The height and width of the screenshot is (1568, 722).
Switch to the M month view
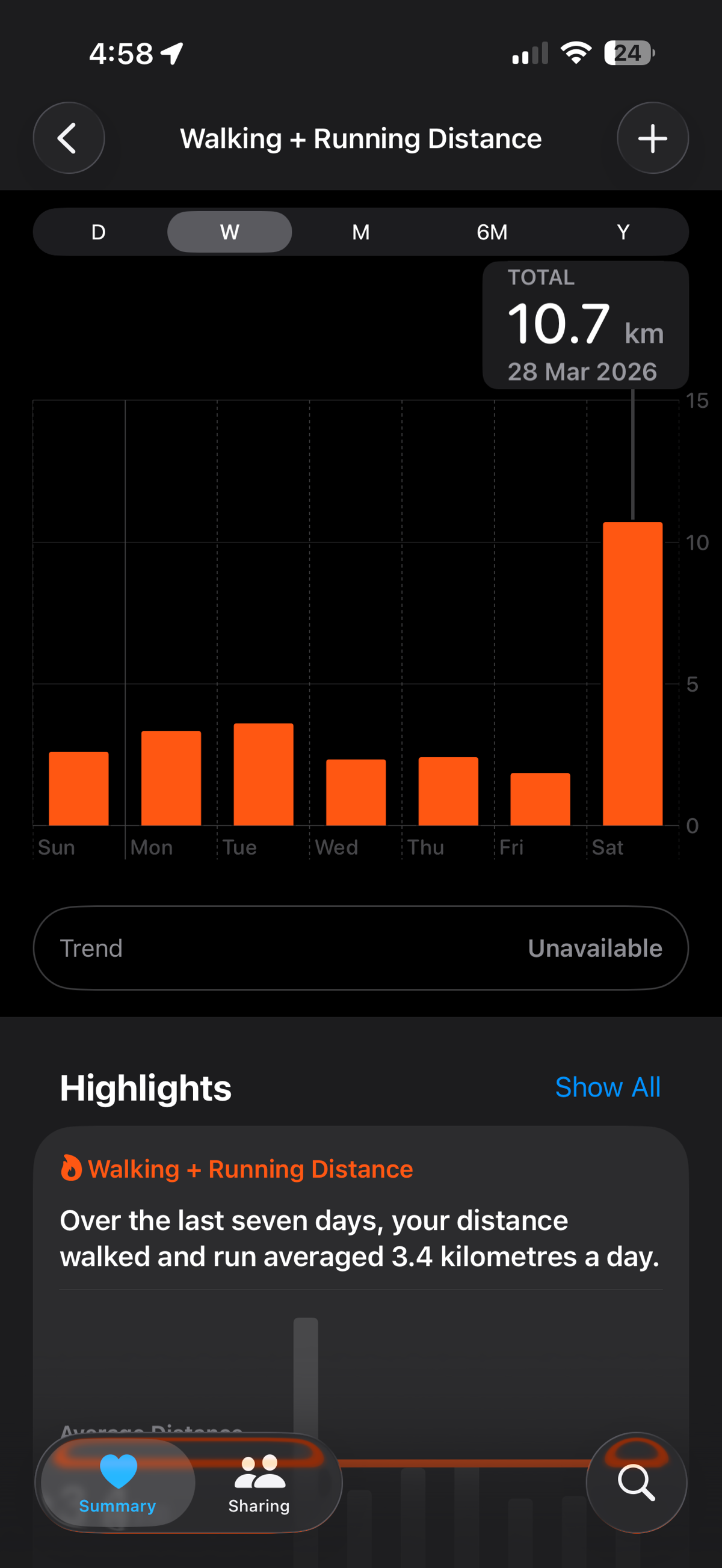(360, 232)
